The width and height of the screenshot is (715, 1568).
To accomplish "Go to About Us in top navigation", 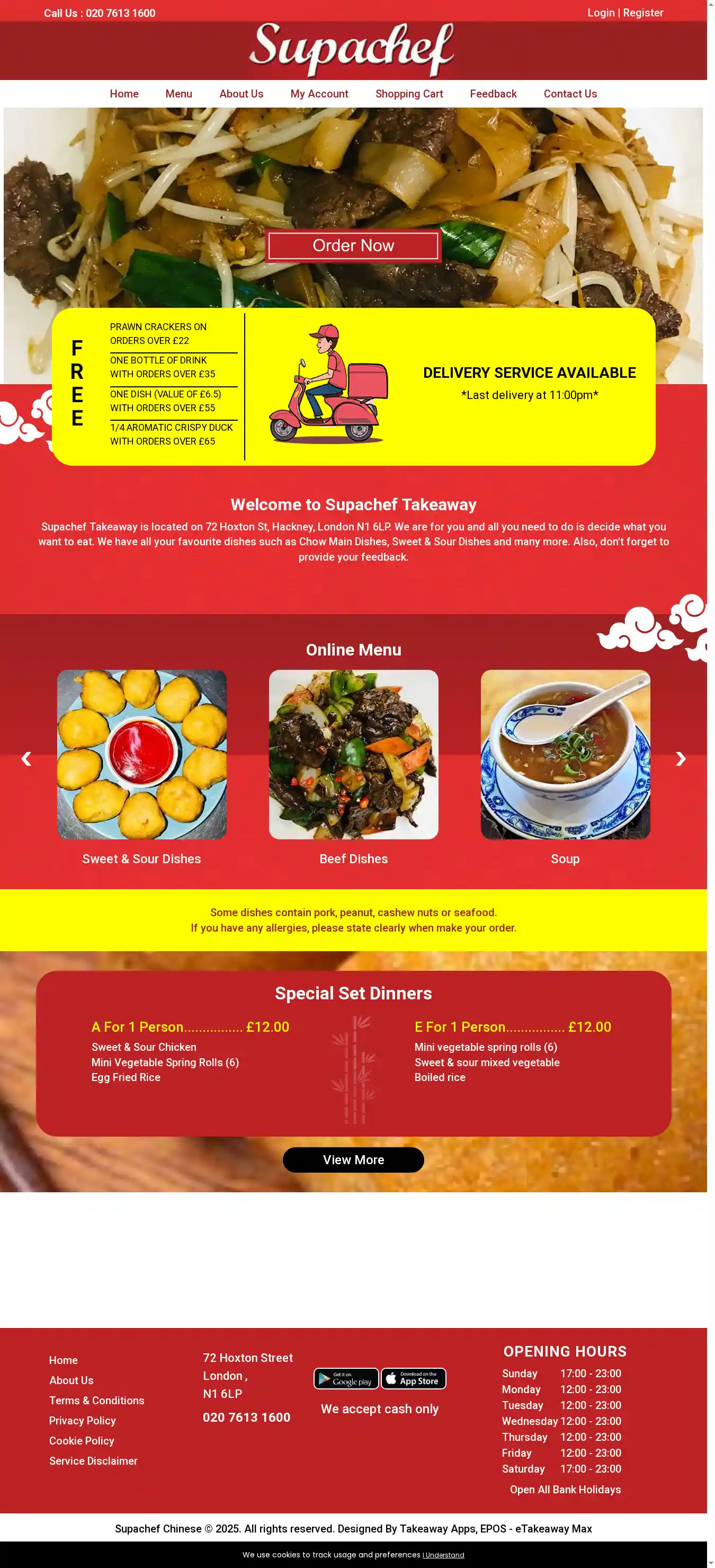I will pos(241,94).
